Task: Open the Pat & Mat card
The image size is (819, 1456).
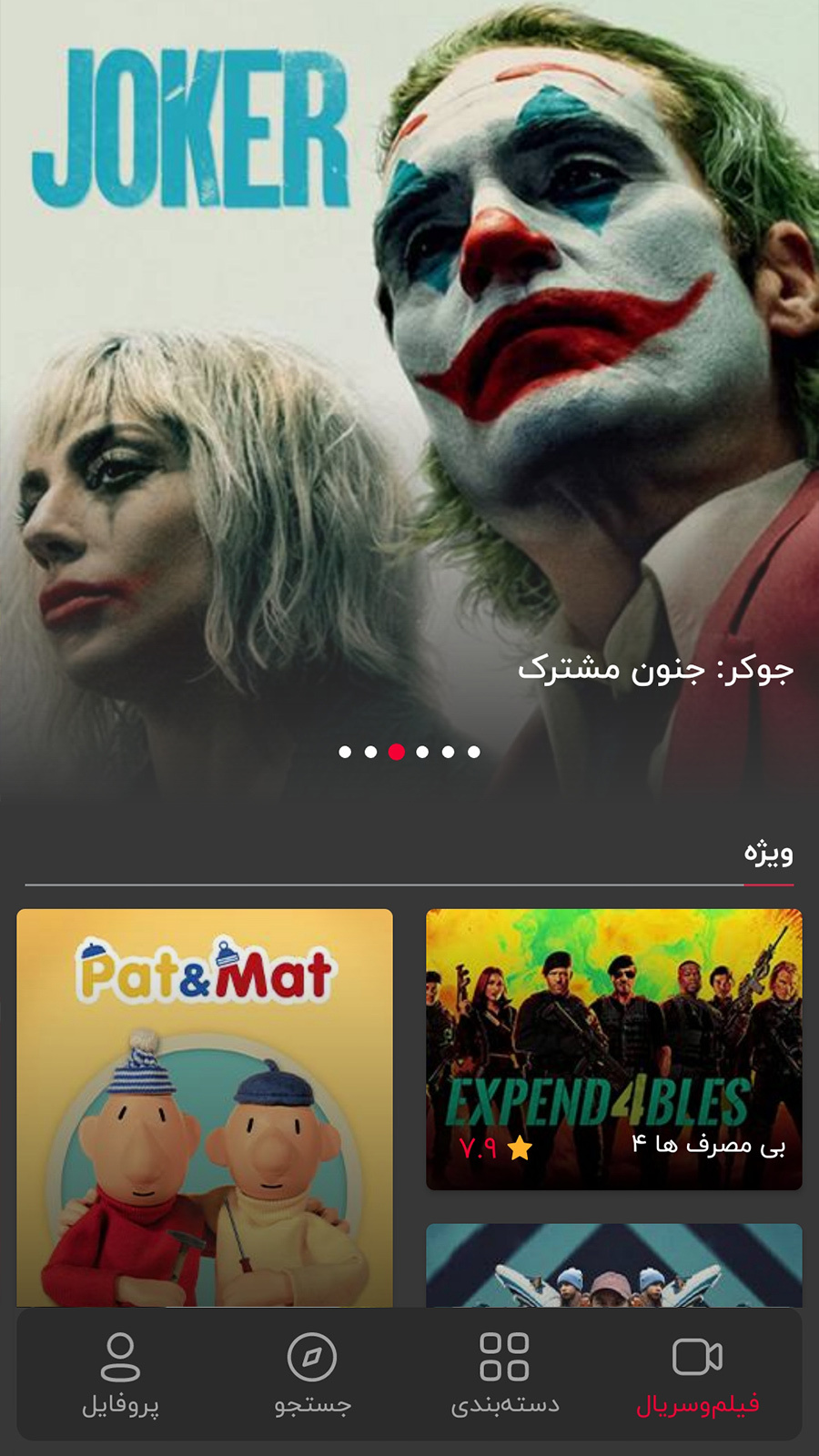Action: tap(205, 1106)
